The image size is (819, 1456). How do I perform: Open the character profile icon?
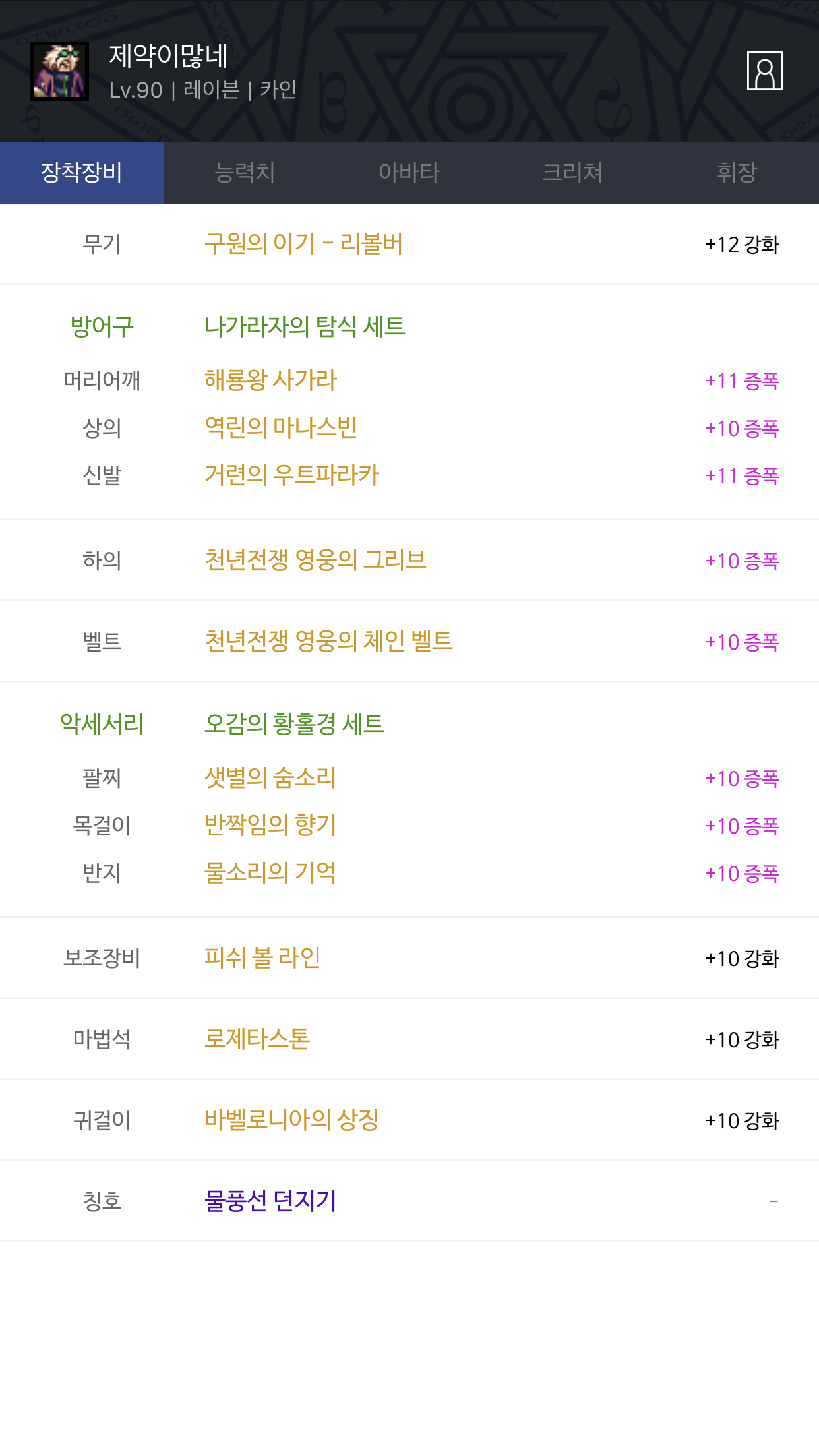[x=764, y=71]
